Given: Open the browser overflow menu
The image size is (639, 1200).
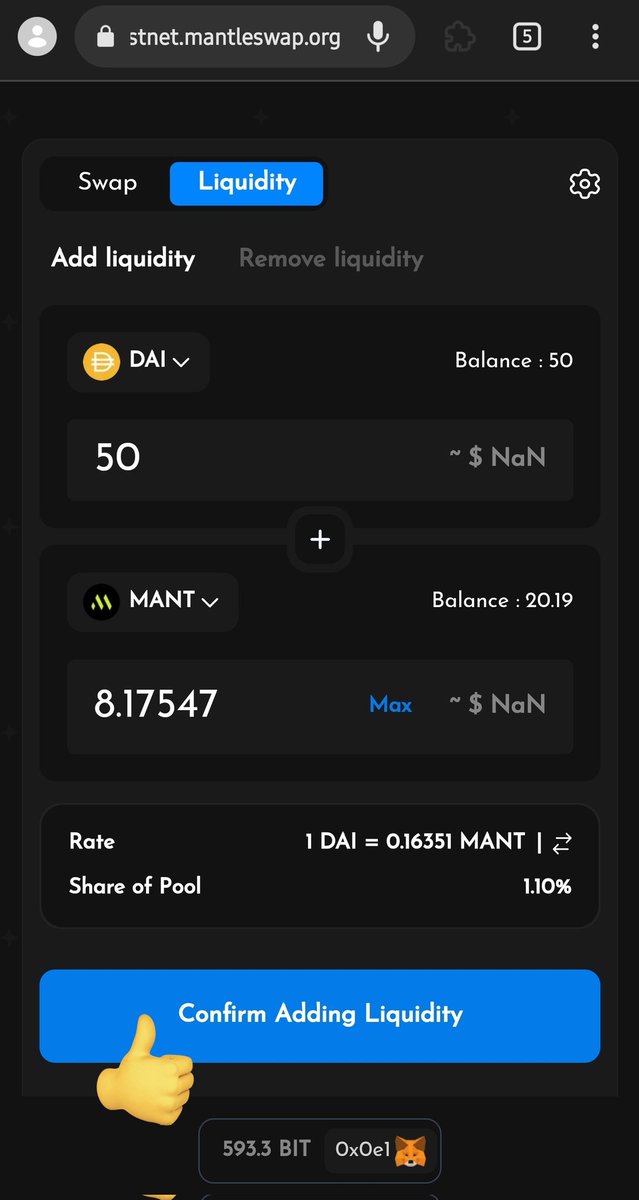Looking at the screenshot, I should (595, 38).
